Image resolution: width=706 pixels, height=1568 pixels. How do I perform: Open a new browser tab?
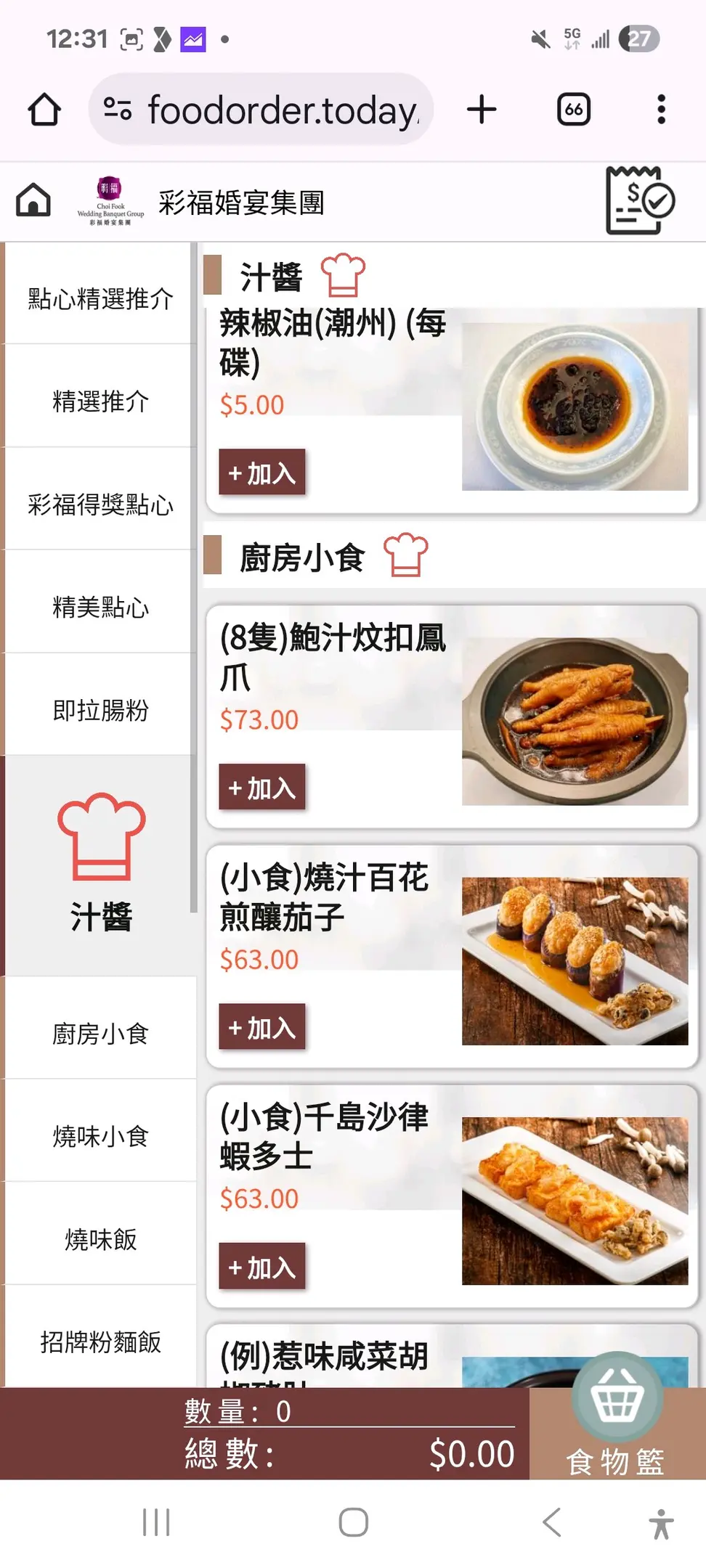(x=482, y=110)
